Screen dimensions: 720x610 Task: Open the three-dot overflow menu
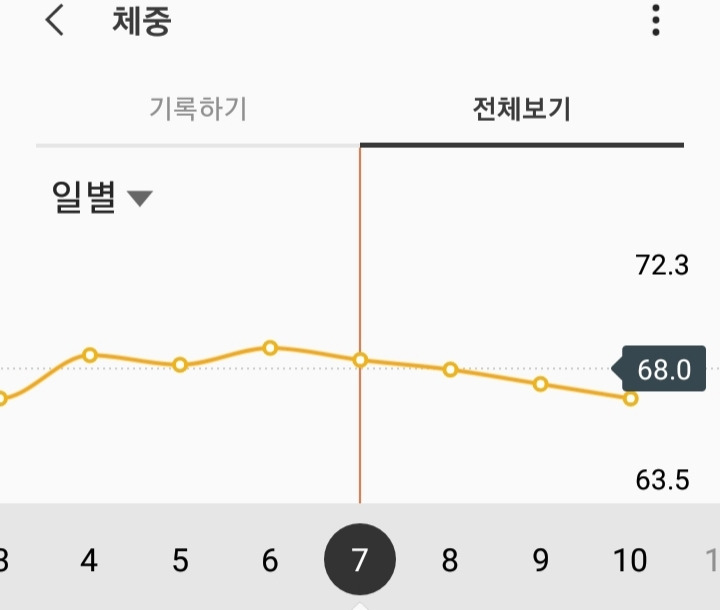click(656, 21)
